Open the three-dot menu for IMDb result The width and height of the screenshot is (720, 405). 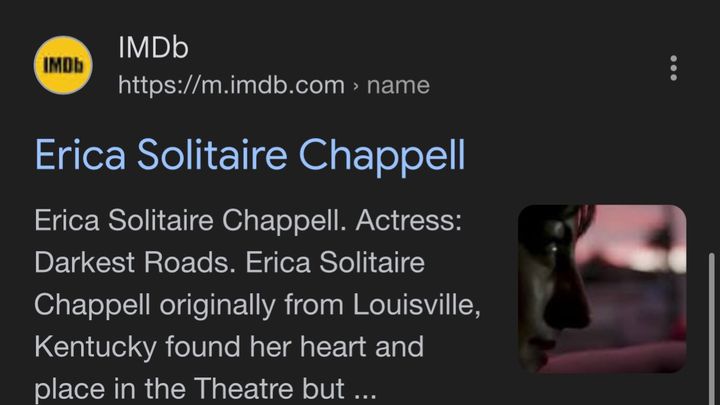[x=674, y=68]
